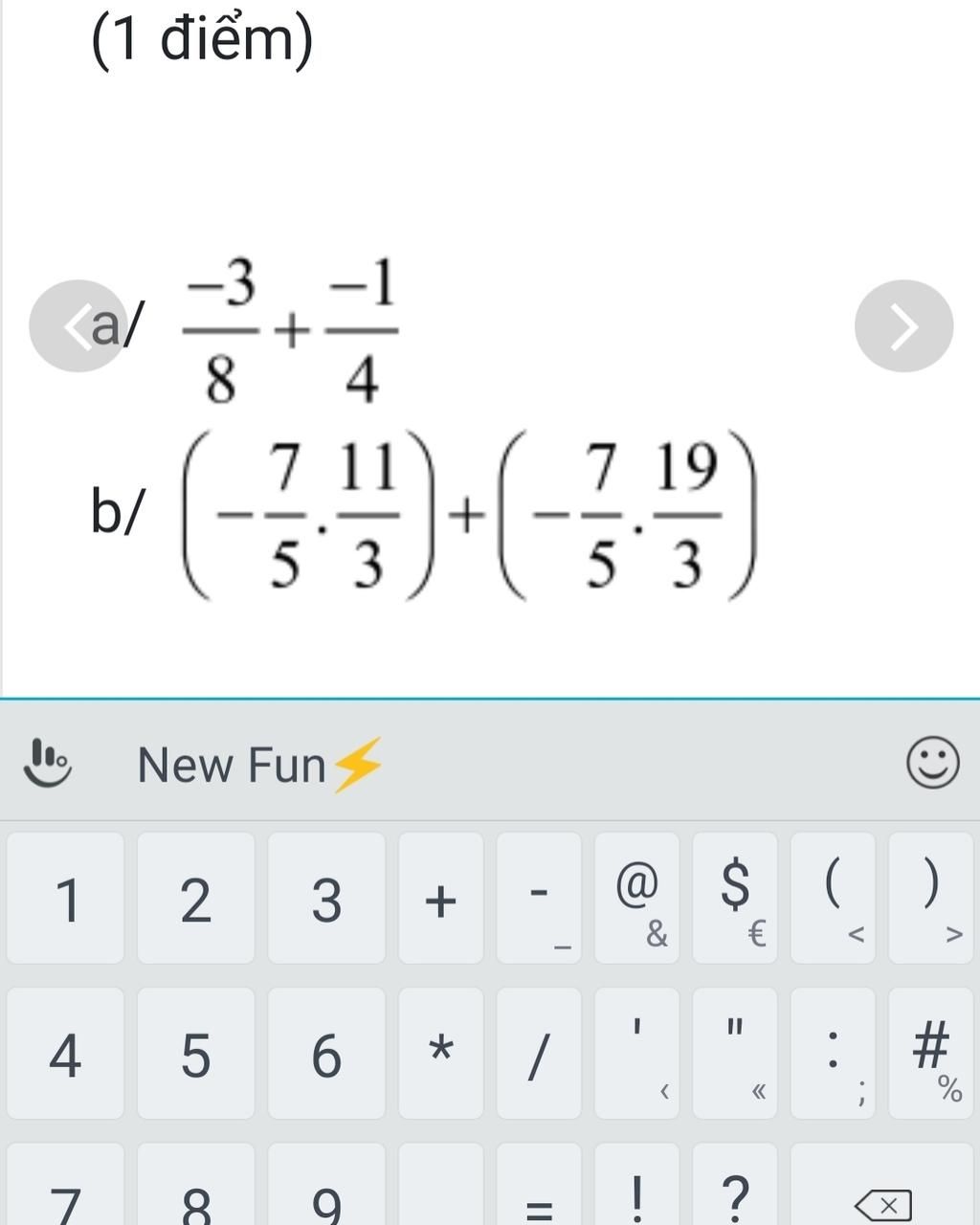Type the hash symbol key
This screenshot has height=1225, width=980.
[930, 1053]
